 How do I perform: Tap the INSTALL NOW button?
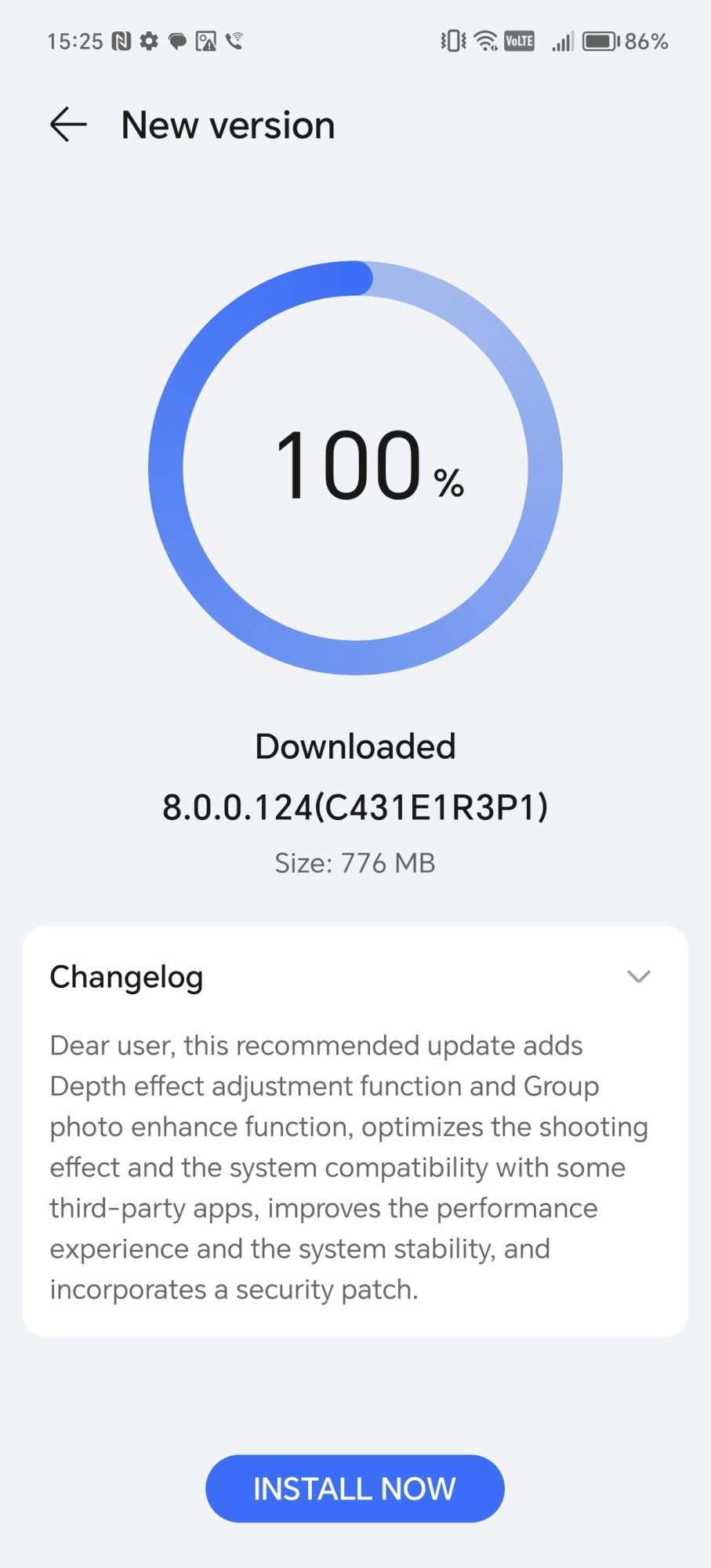pyautogui.click(x=354, y=1489)
